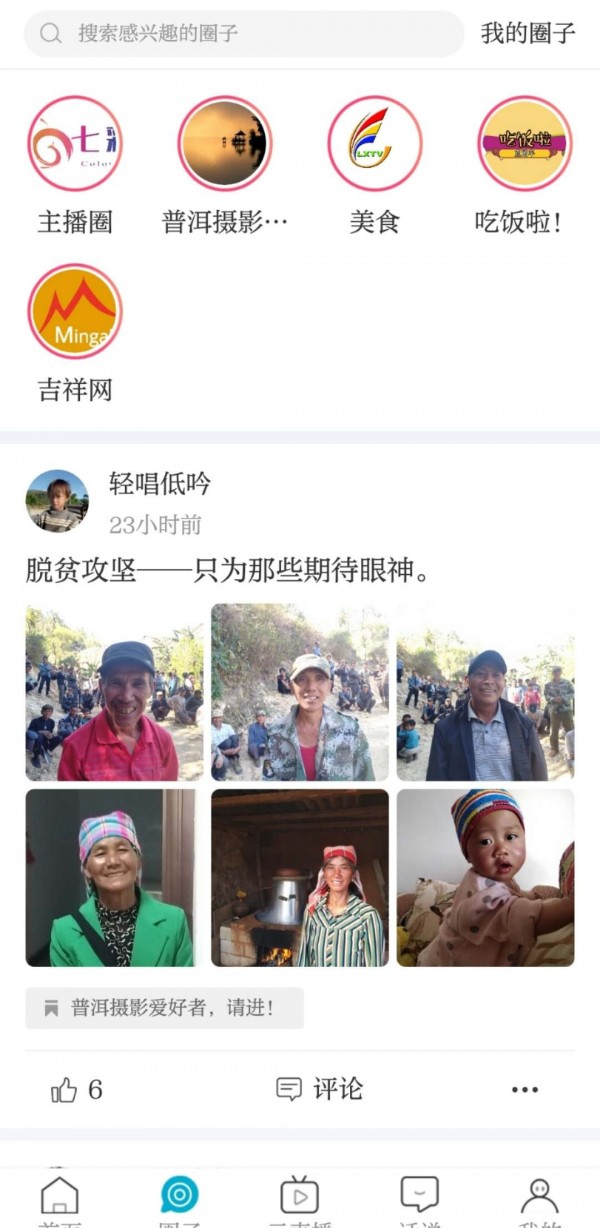Open the 吃饭啦! circle

[525, 144]
